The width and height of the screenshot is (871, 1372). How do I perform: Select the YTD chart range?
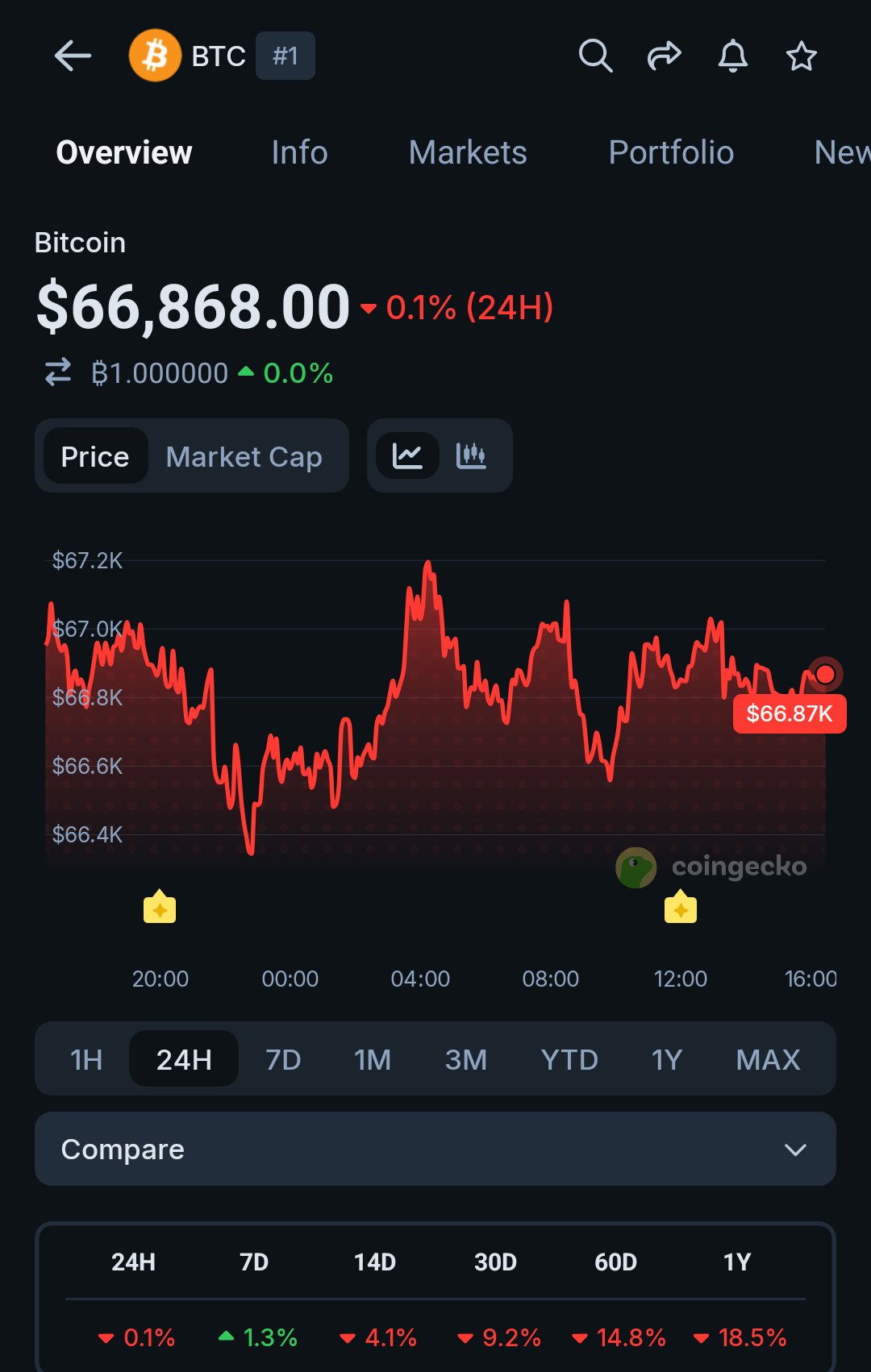click(569, 1059)
